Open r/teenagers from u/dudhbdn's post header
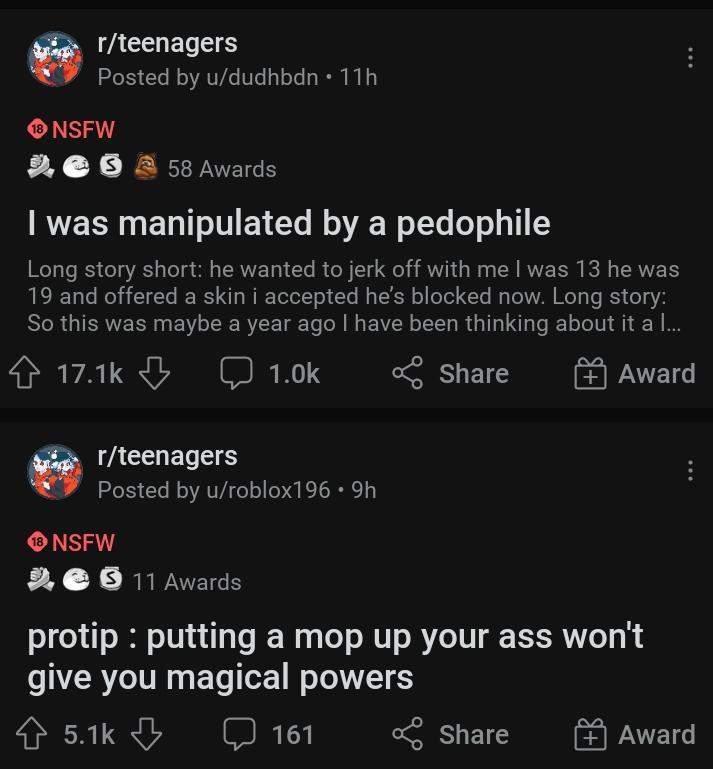Image resolution: width=713 pixels, height=769 pixels. (x=167, y=43)
